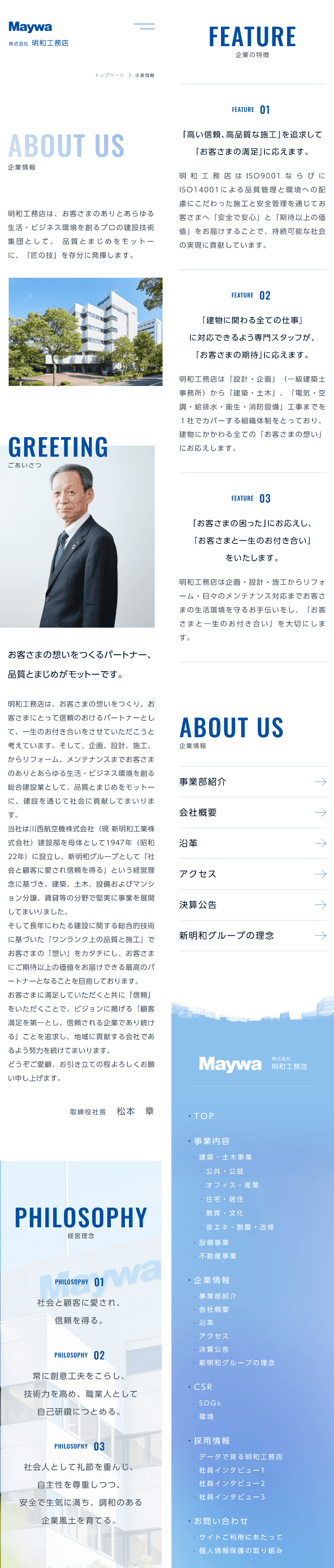Open 不動産事業 footer link

coord(218,1256)
